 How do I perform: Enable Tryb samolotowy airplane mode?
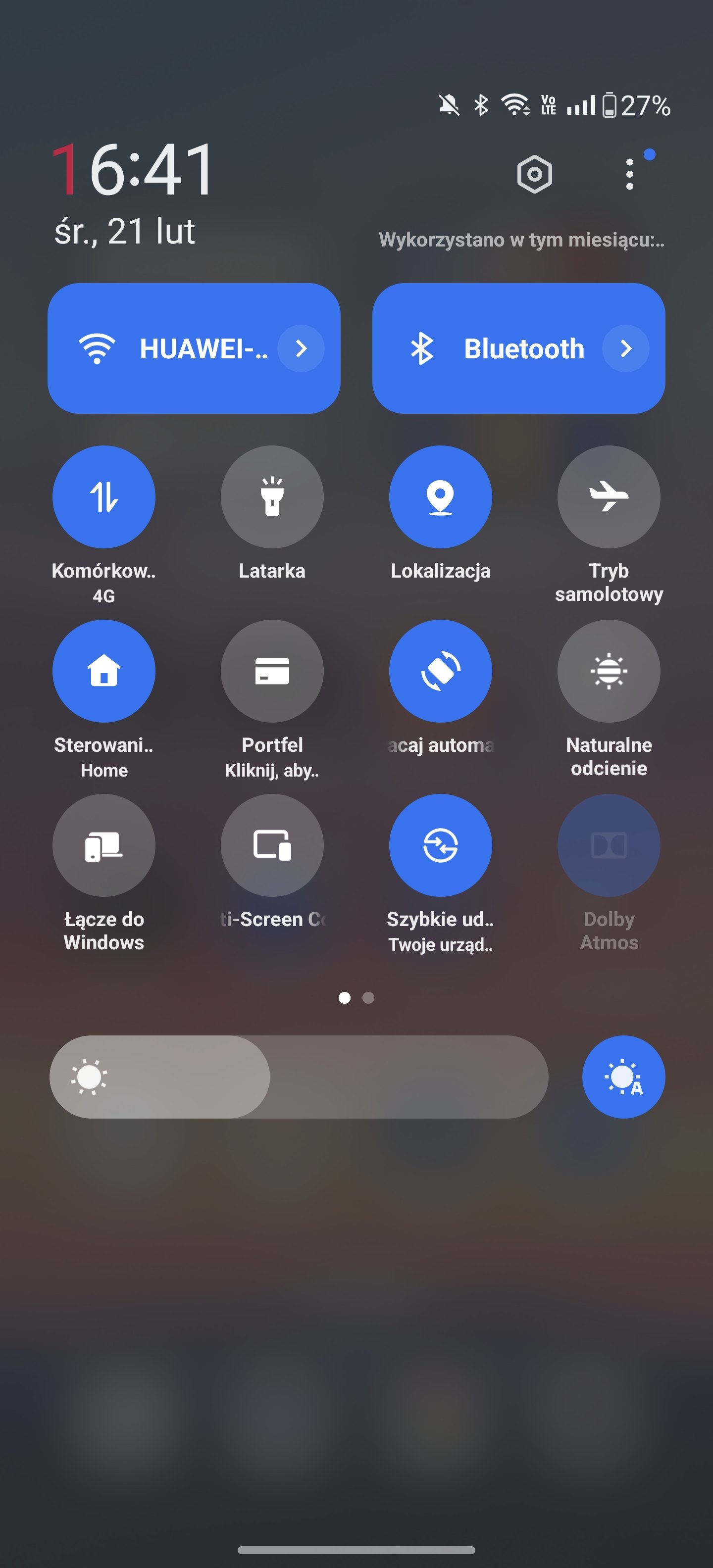[x=609, y=497]
